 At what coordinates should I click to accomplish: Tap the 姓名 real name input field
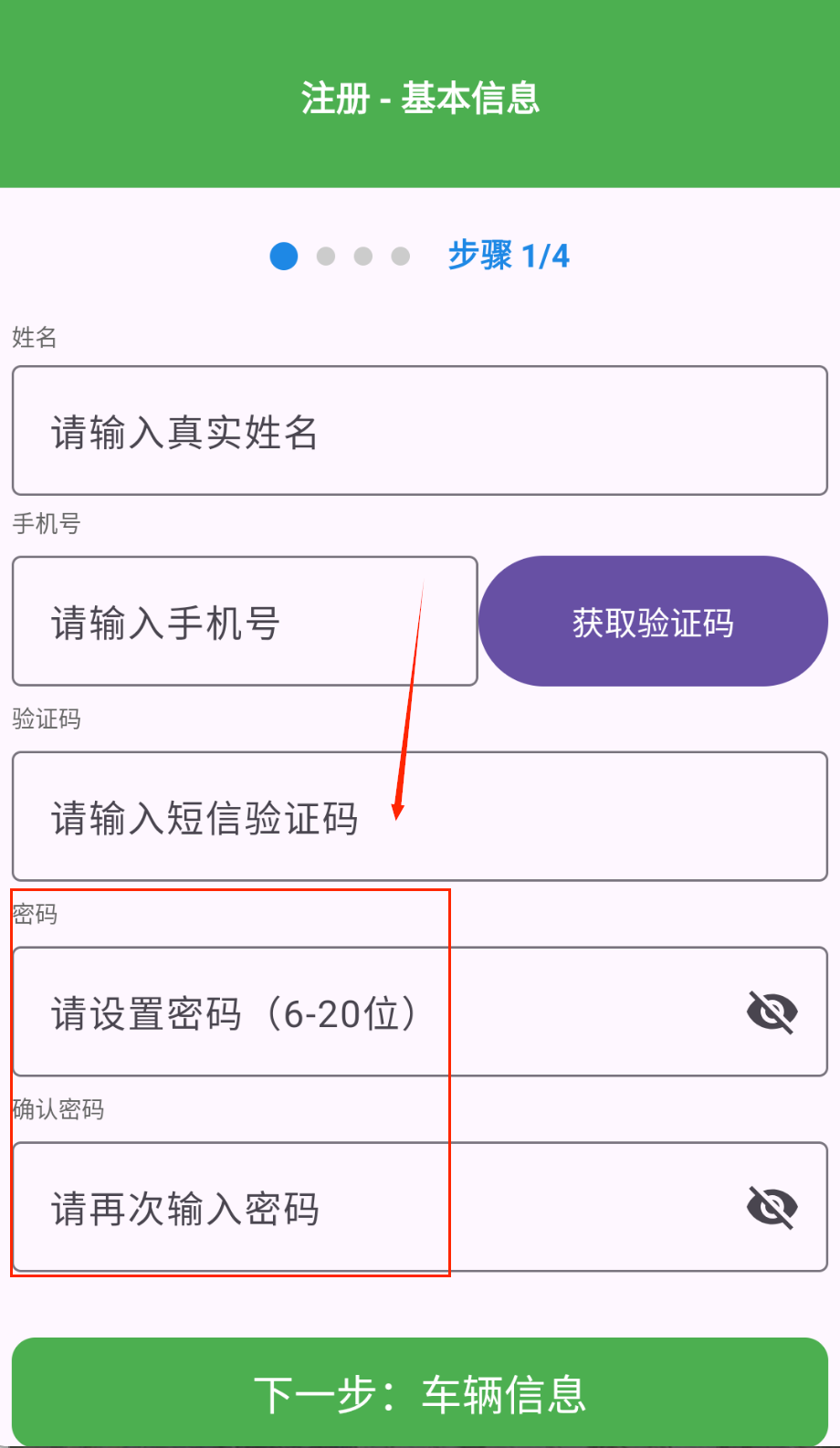pyautogui.click(x=419, y=431)
